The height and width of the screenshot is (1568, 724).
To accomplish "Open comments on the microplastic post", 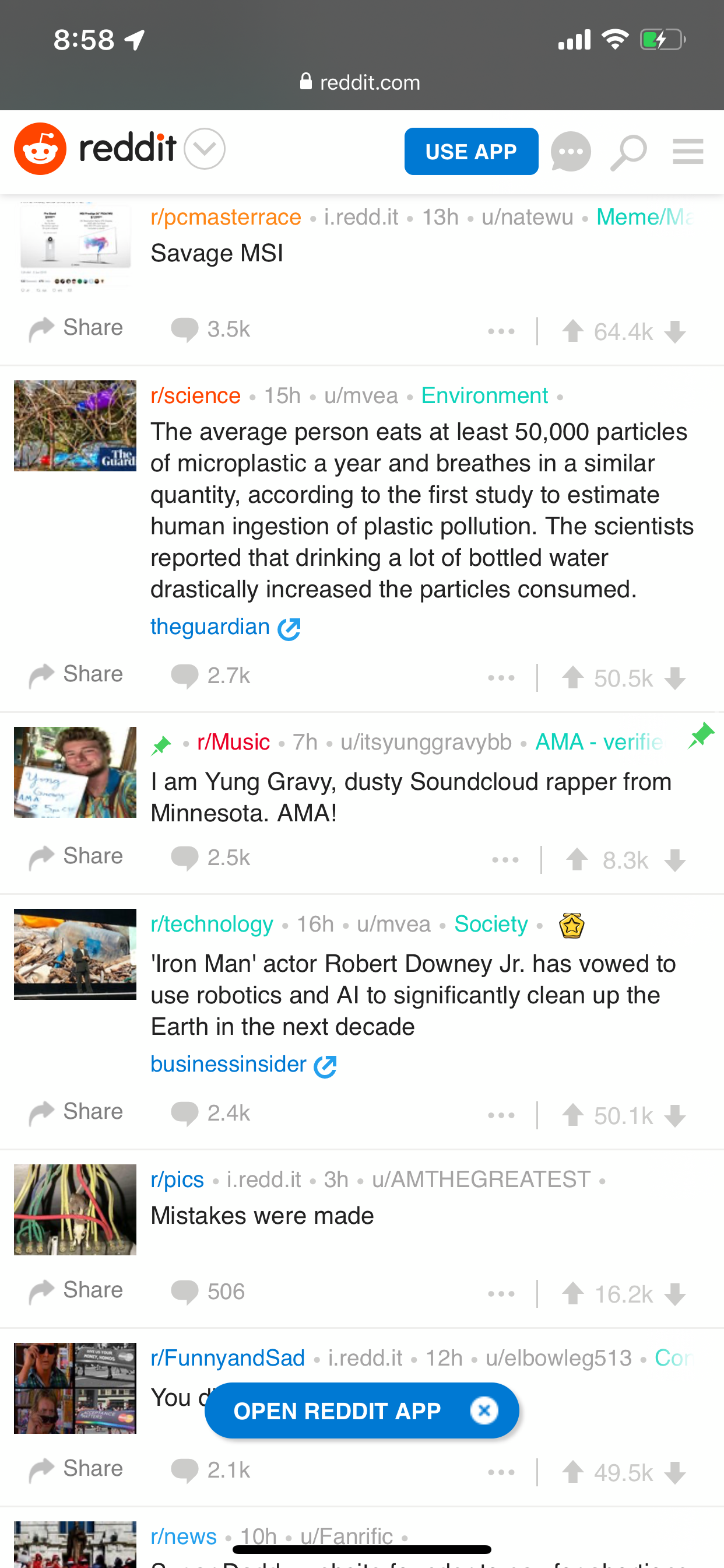I will click(x=210, y=675).
